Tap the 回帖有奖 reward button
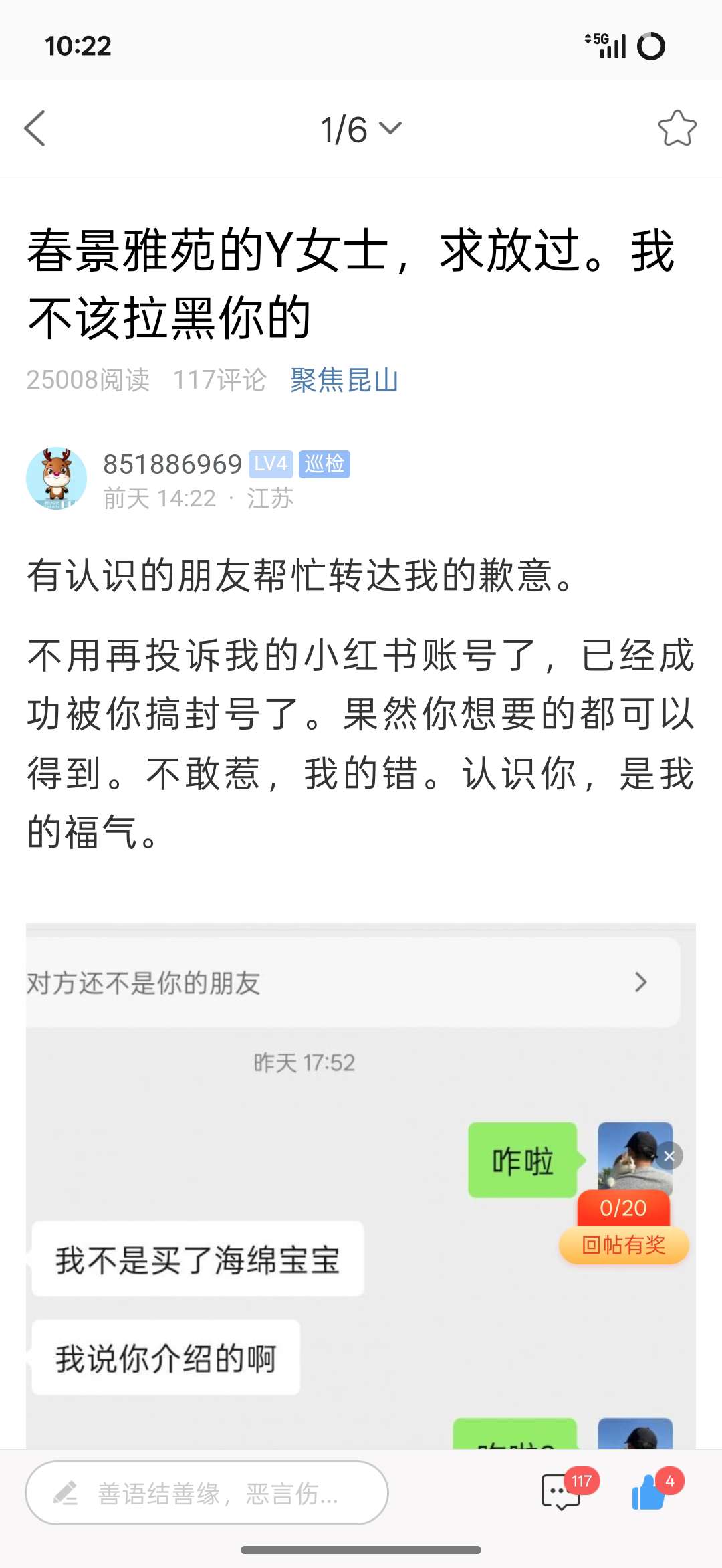This screenshot has width=722, height=1568. click(623, 1245)
